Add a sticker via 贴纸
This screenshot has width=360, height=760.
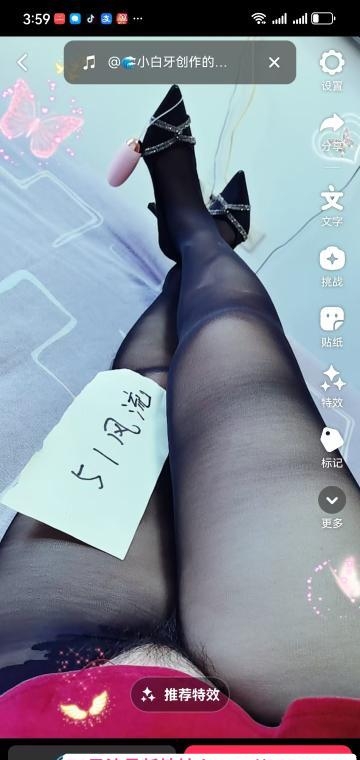332,327
